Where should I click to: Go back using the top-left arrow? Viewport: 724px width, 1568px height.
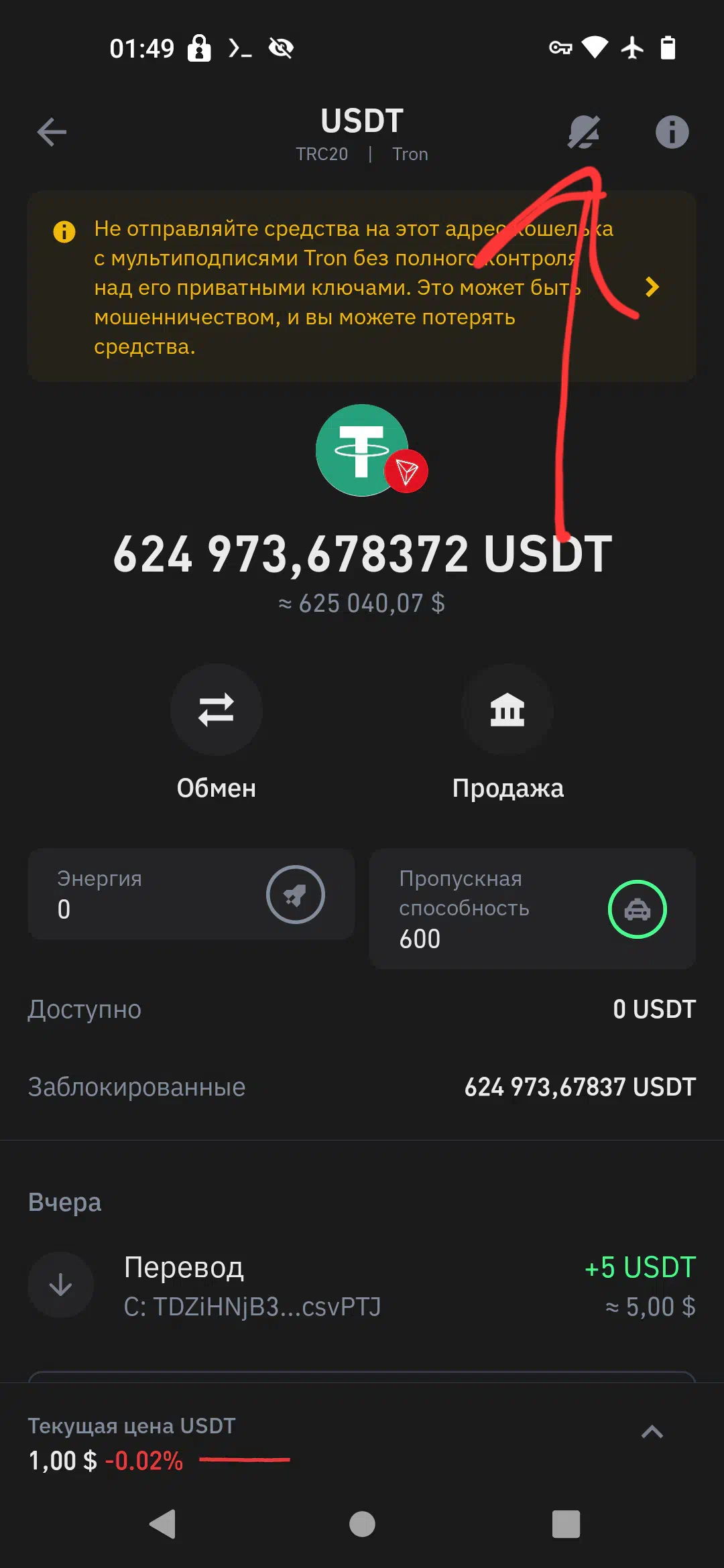pyautogui.click(x=52, y=132)
